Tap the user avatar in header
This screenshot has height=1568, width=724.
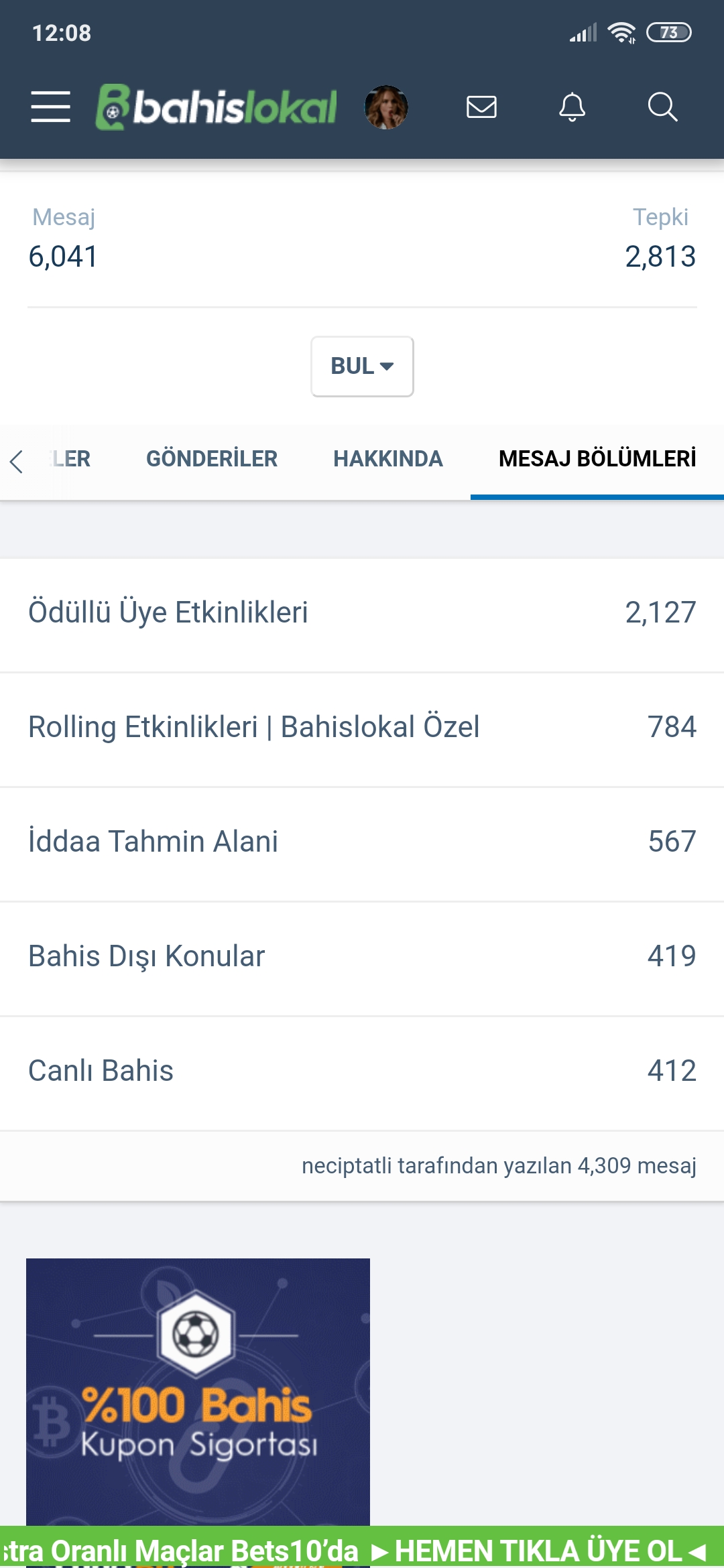[386, 107]
